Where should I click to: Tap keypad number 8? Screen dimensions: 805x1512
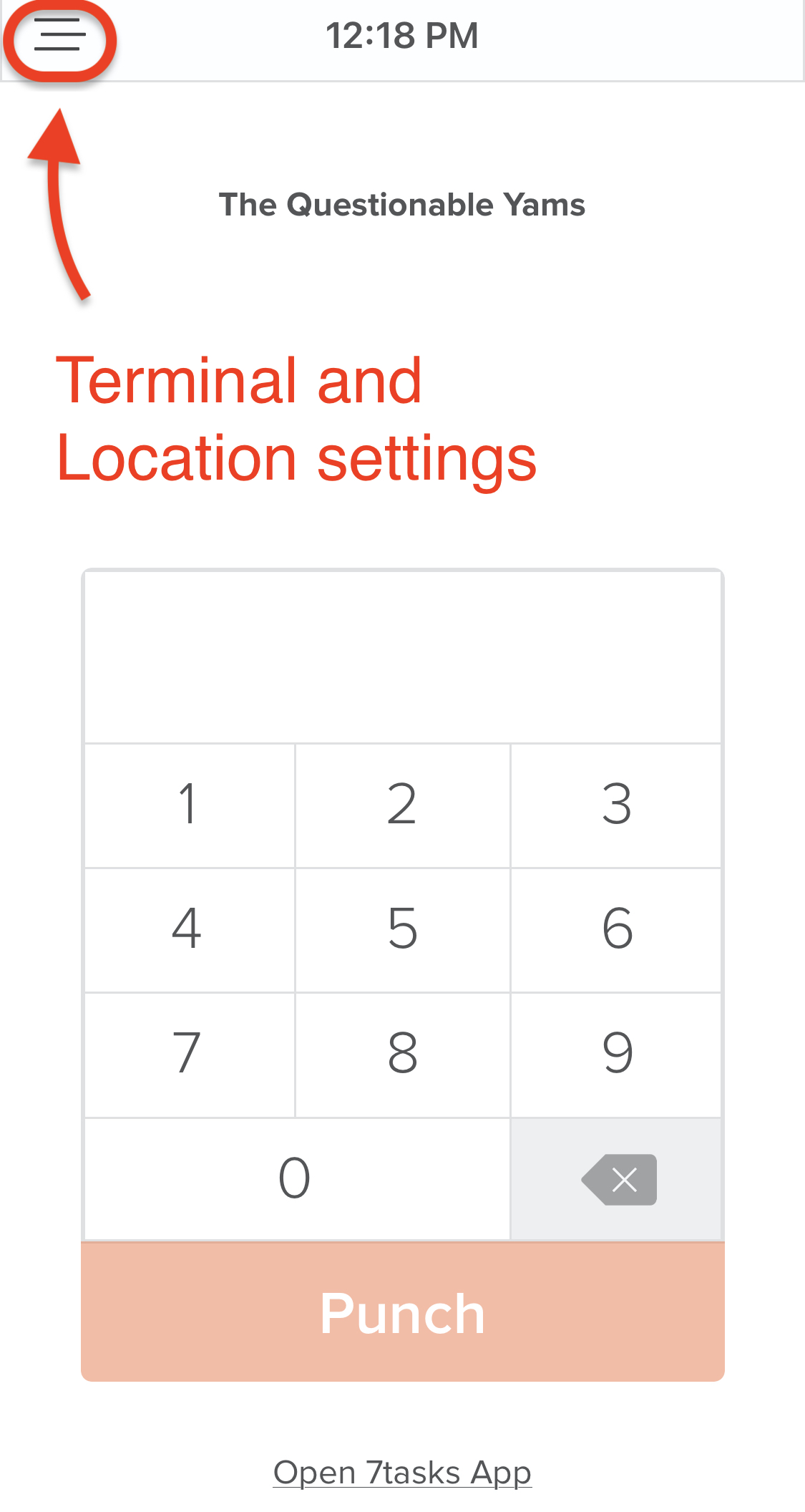(x=403, y=1055)
